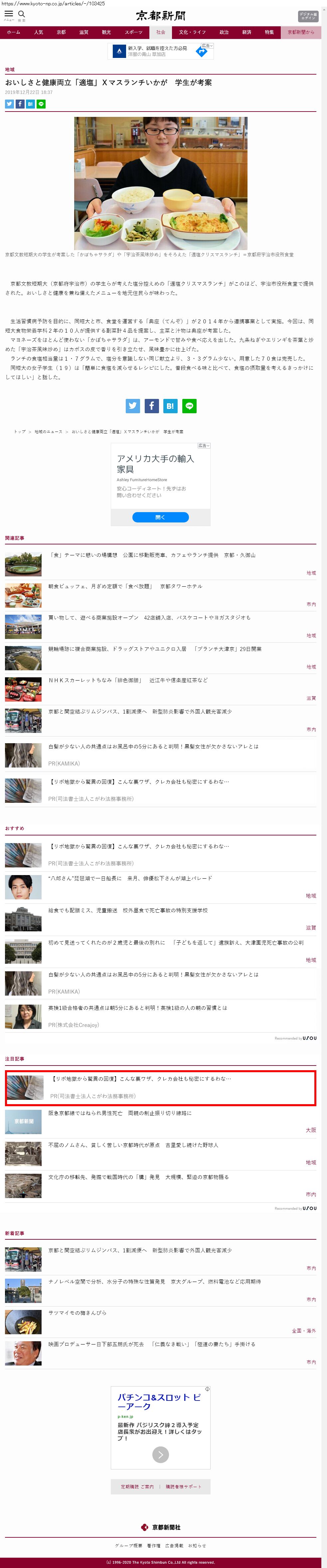Open 定期購読 ご案内 link
Viewport: 327px width, 1568px height.
[137, 1486]
